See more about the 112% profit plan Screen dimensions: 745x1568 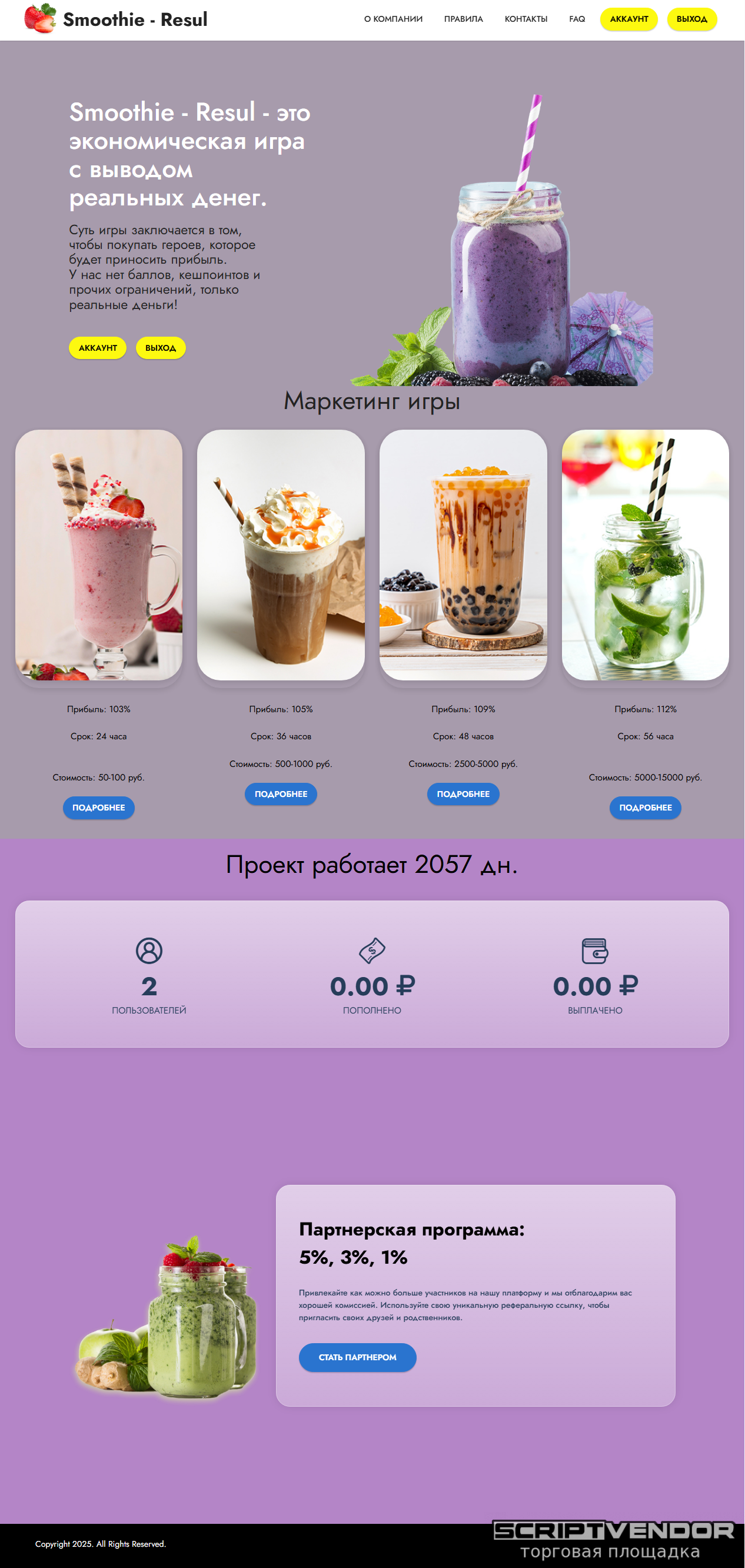point(645,807)
